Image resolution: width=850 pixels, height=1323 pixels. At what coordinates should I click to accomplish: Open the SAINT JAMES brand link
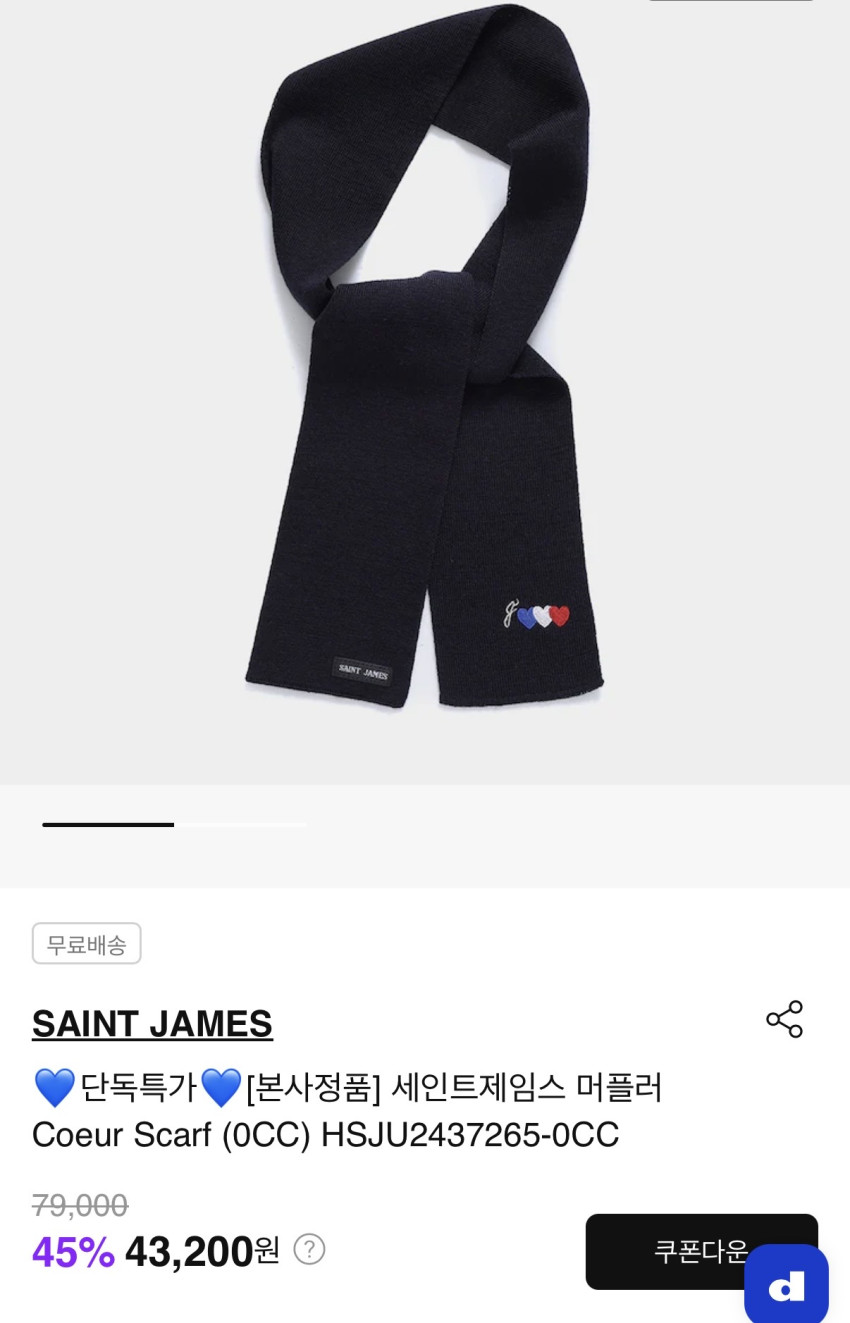coord(152,1024)
